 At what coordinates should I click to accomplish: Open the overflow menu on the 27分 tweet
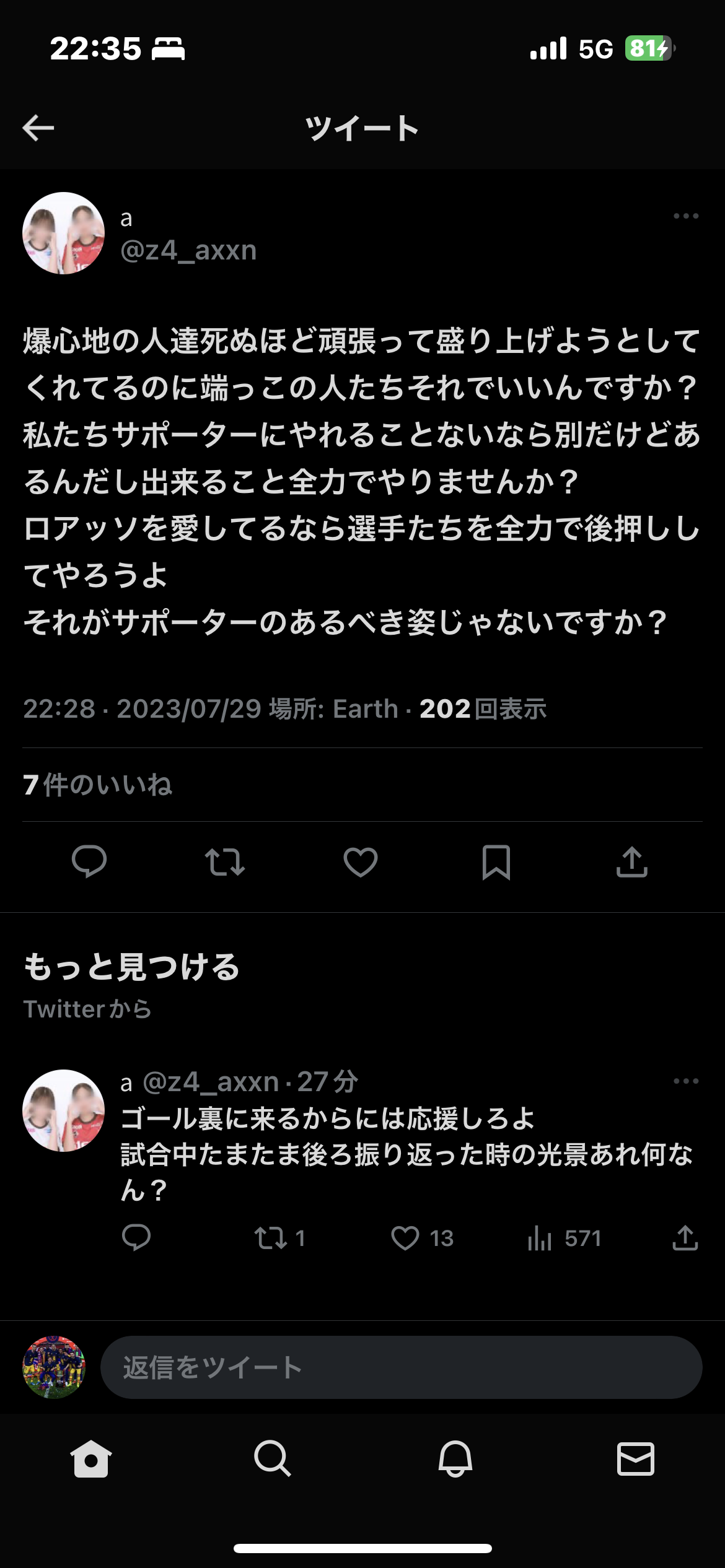coord(685,1081)
